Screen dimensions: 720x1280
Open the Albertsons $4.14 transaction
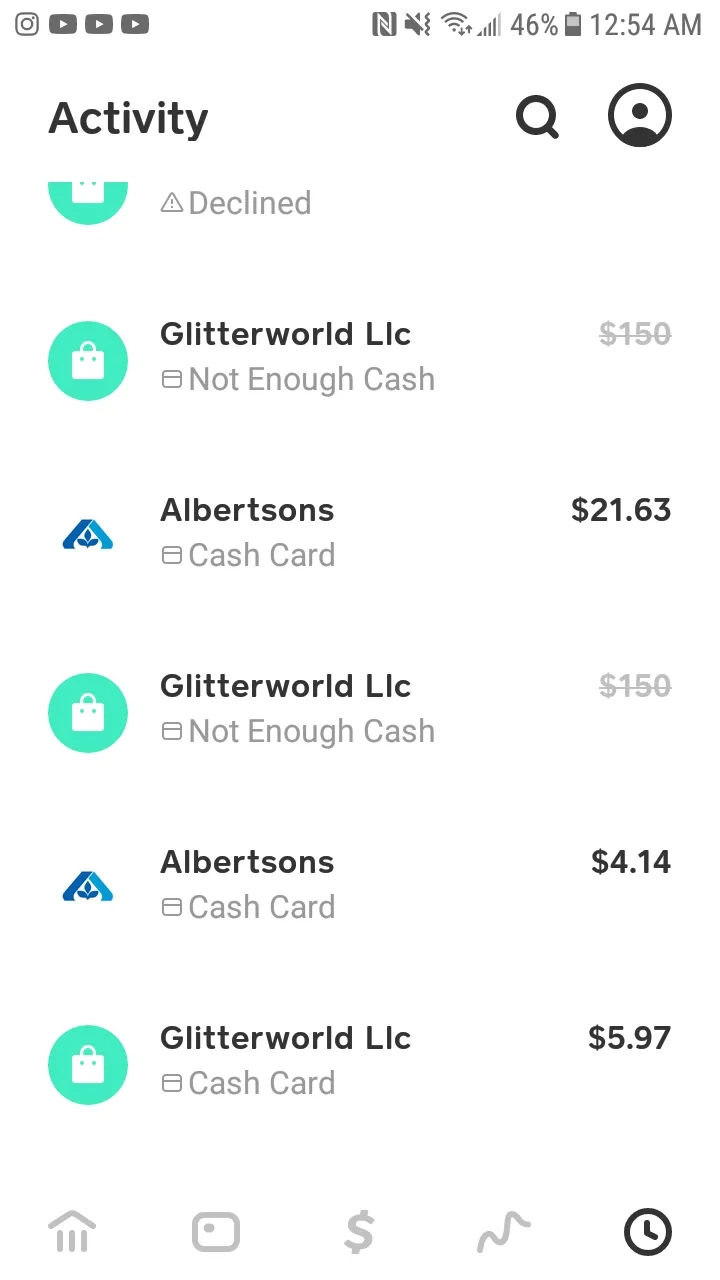(x=360, y=885)
